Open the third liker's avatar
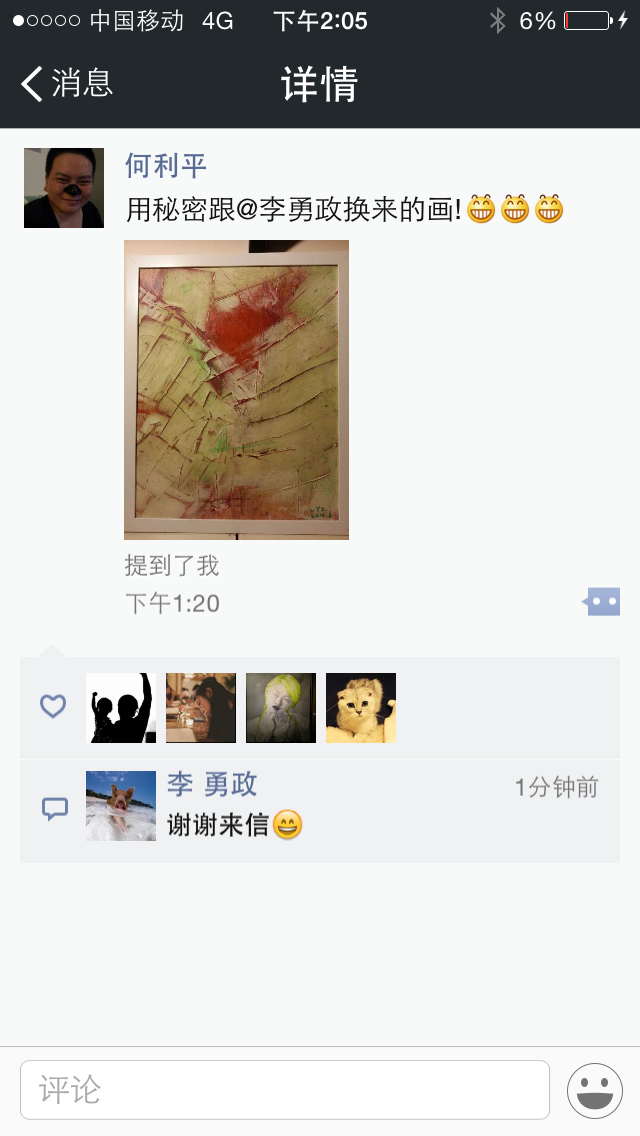 (x=281, y=708)
